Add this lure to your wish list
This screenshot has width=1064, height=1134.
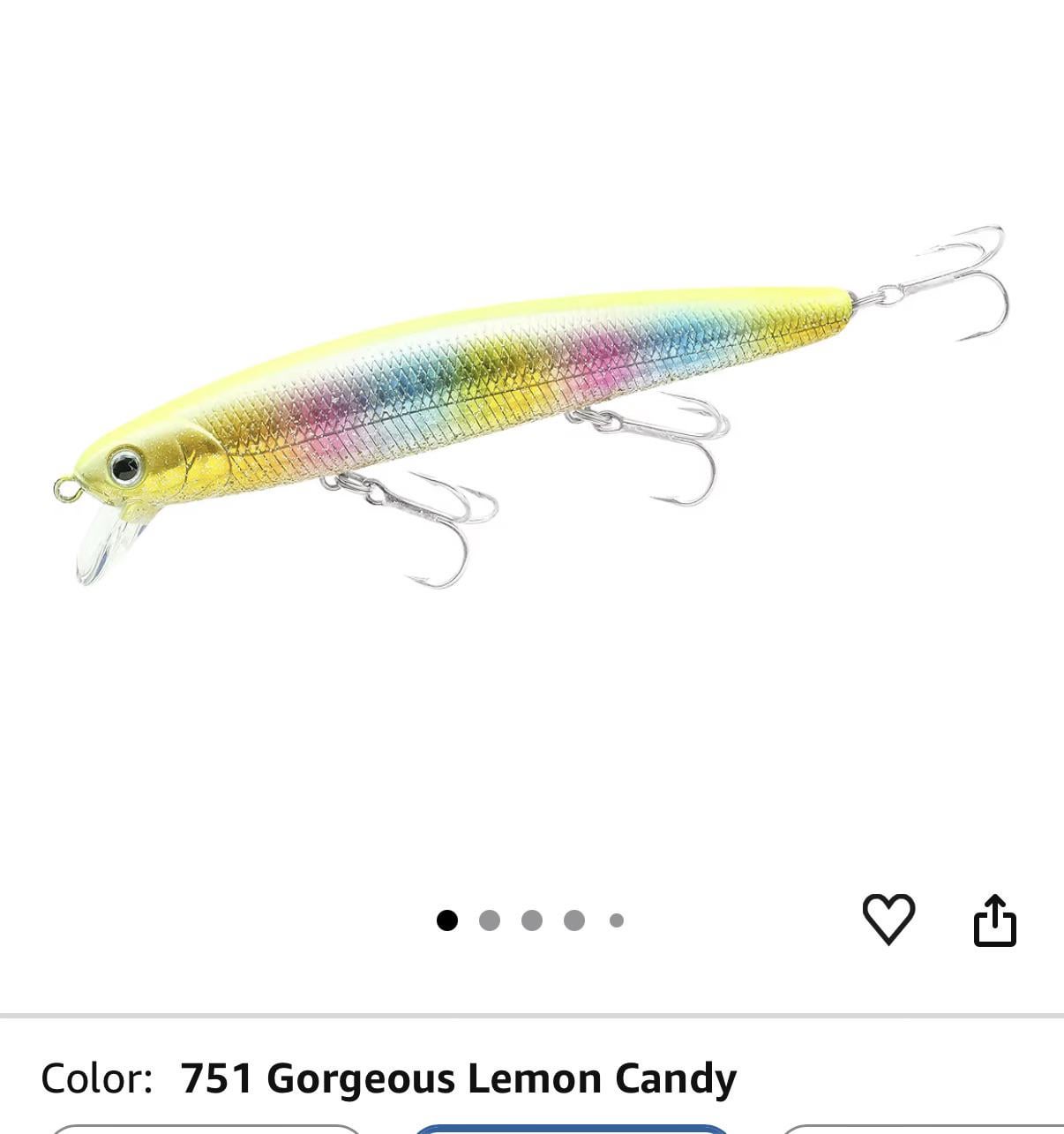[x=888, y=919]
